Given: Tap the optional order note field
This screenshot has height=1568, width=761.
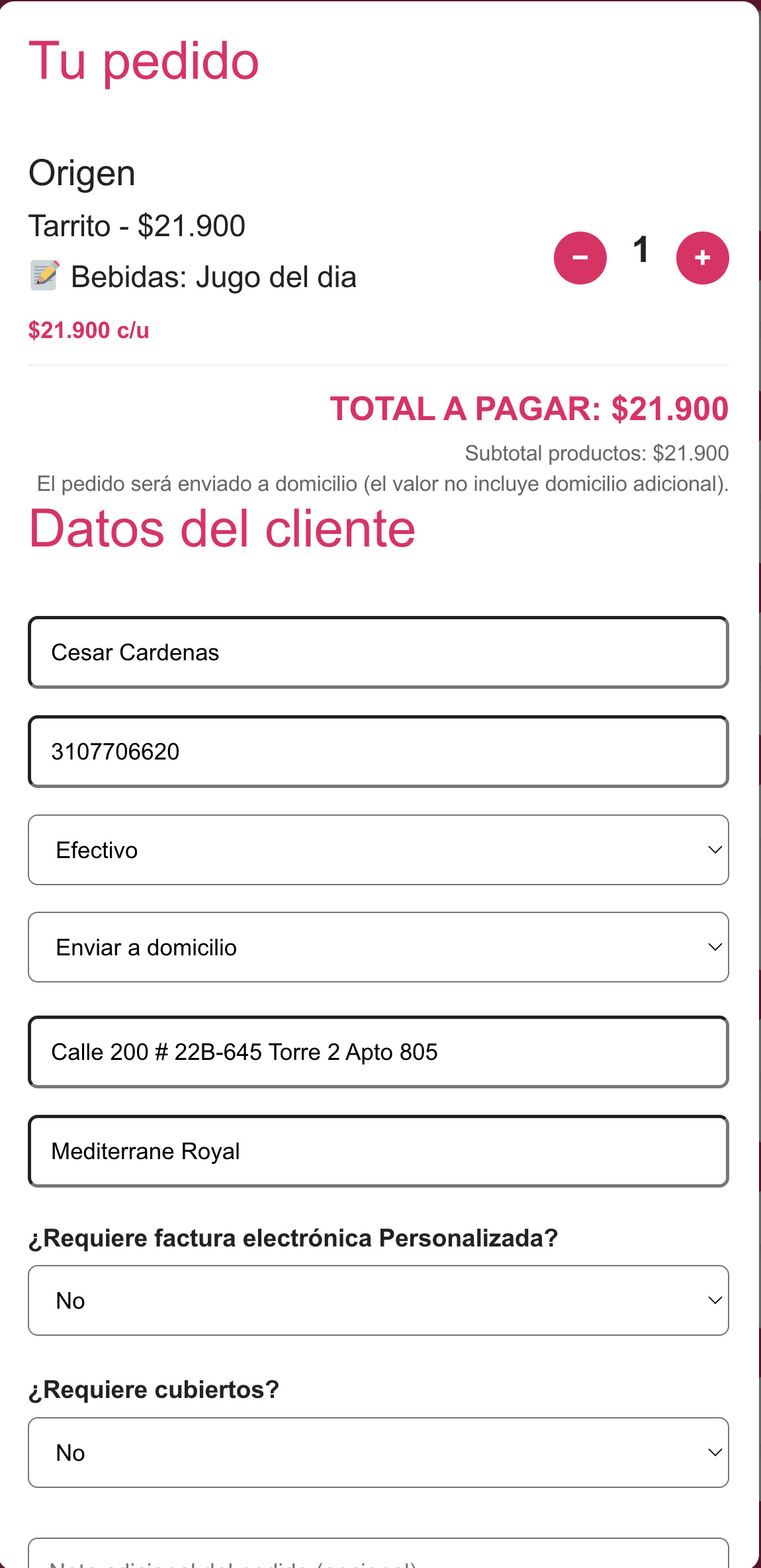Looking at the screenshot, I should tap(378, 1556).
